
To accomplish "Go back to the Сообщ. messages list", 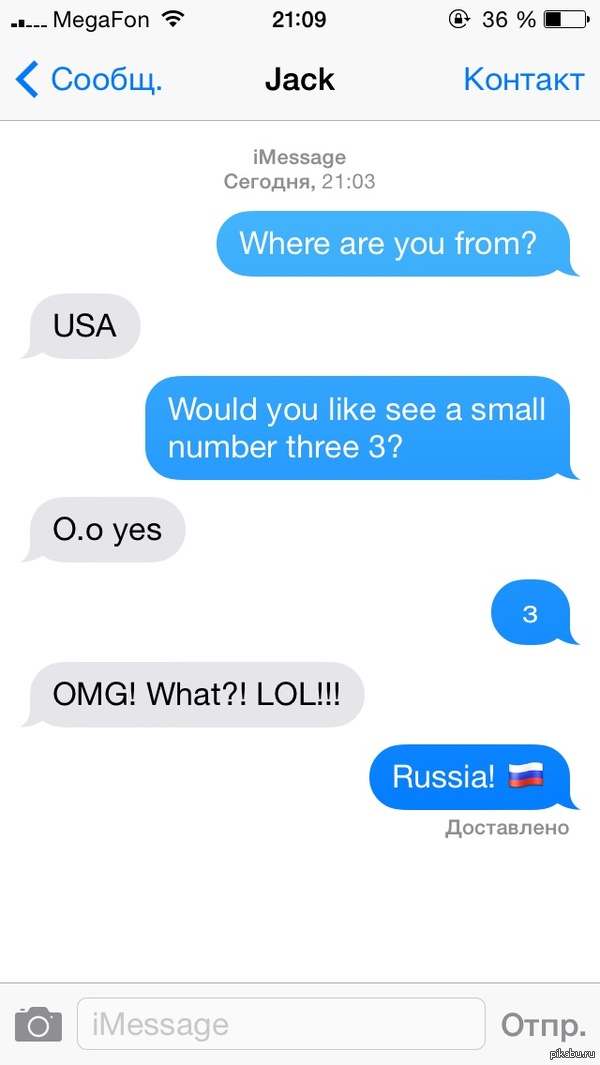I will 88,79.
